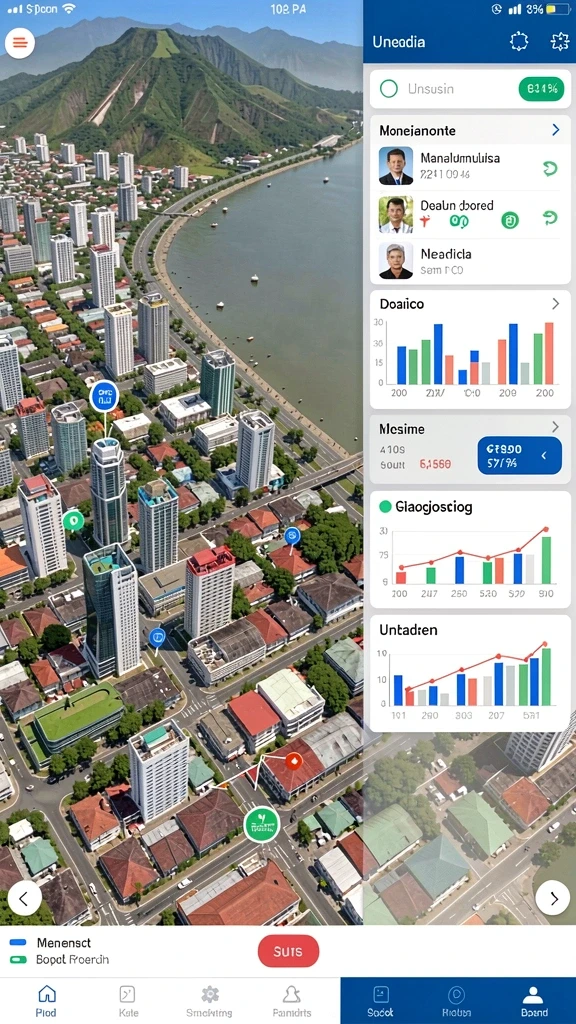Viewport: 576px width, 1024px height.
Task: Open the Mesime card chevron
Action: coord(555,427)
